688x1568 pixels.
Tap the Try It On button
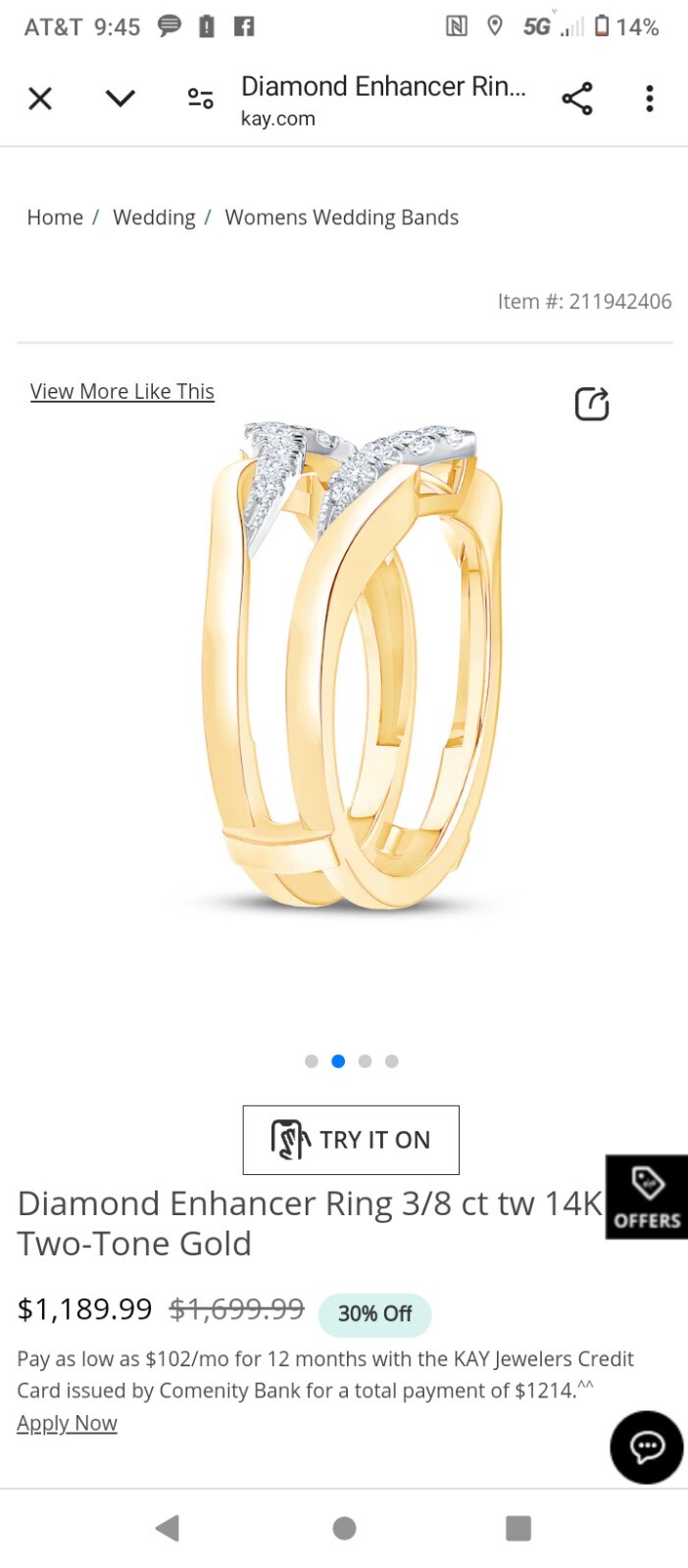click(351, 1140)
